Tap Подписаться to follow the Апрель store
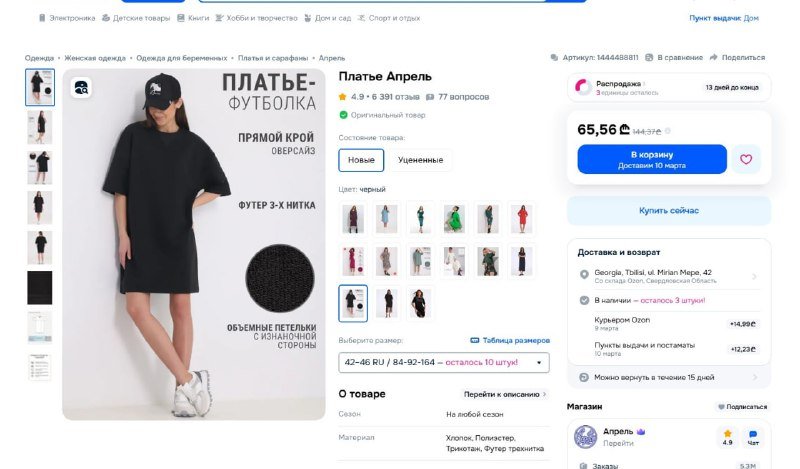Image resolution: width=800 pixels, height=469 pixels. point(742,407)
